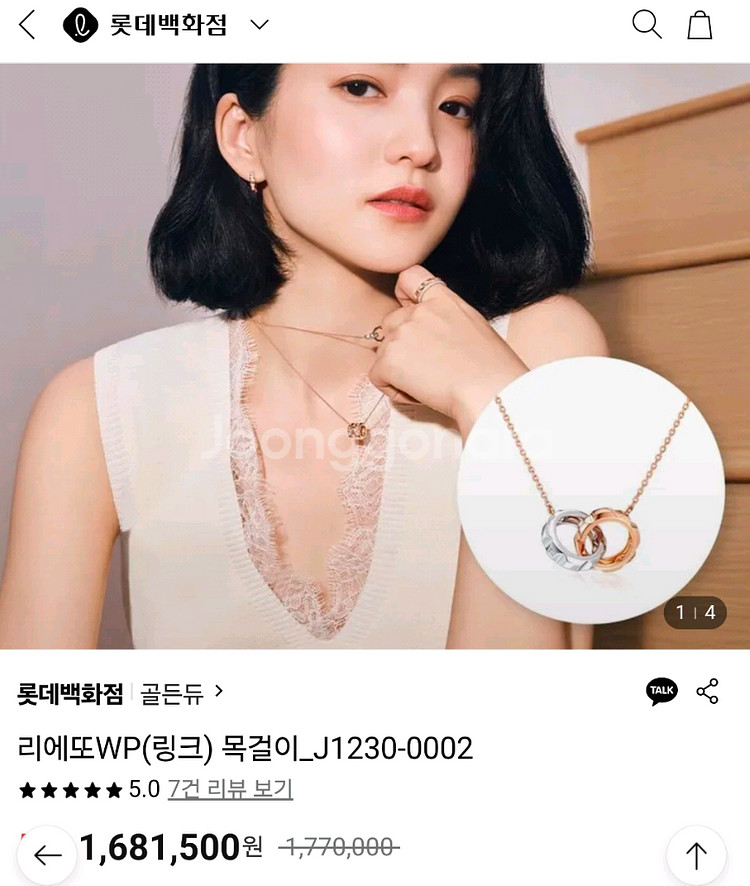Expand the 롯데백화점 store dropdown
Image resolution: width=750 pixels, height=886 pixels.
(259, 25)
